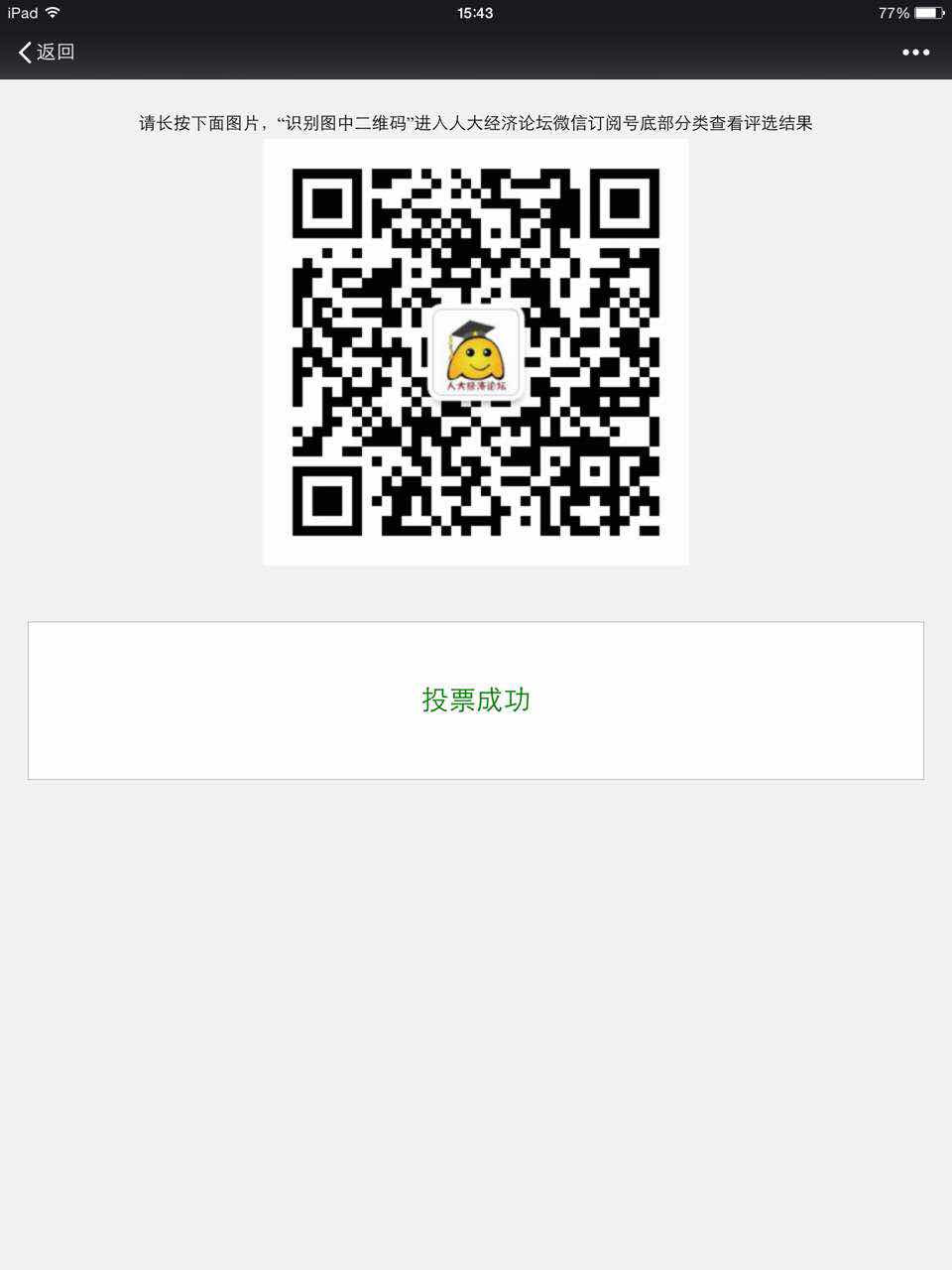Open the three-dot overflow menu
The height and width of the screenshot is (1270, 952).
coord(915,53)
